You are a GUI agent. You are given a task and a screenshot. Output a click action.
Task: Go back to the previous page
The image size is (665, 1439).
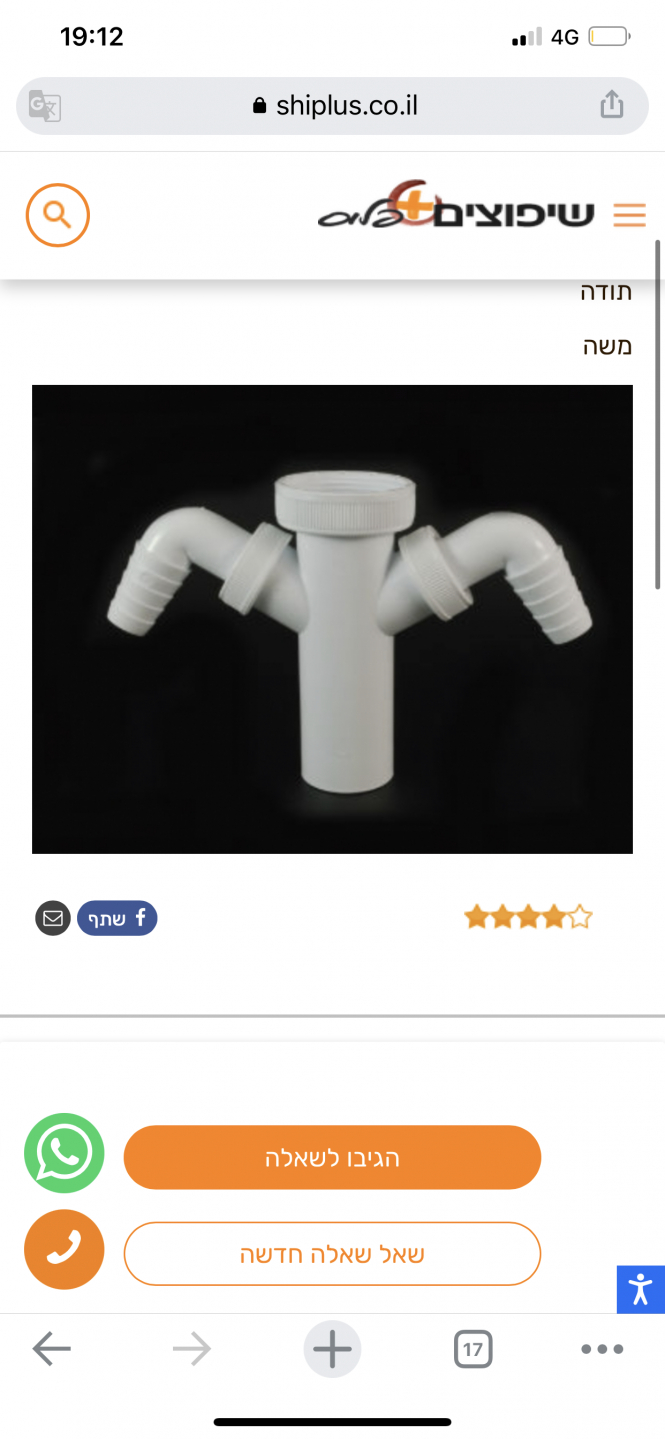point(52,1350)
